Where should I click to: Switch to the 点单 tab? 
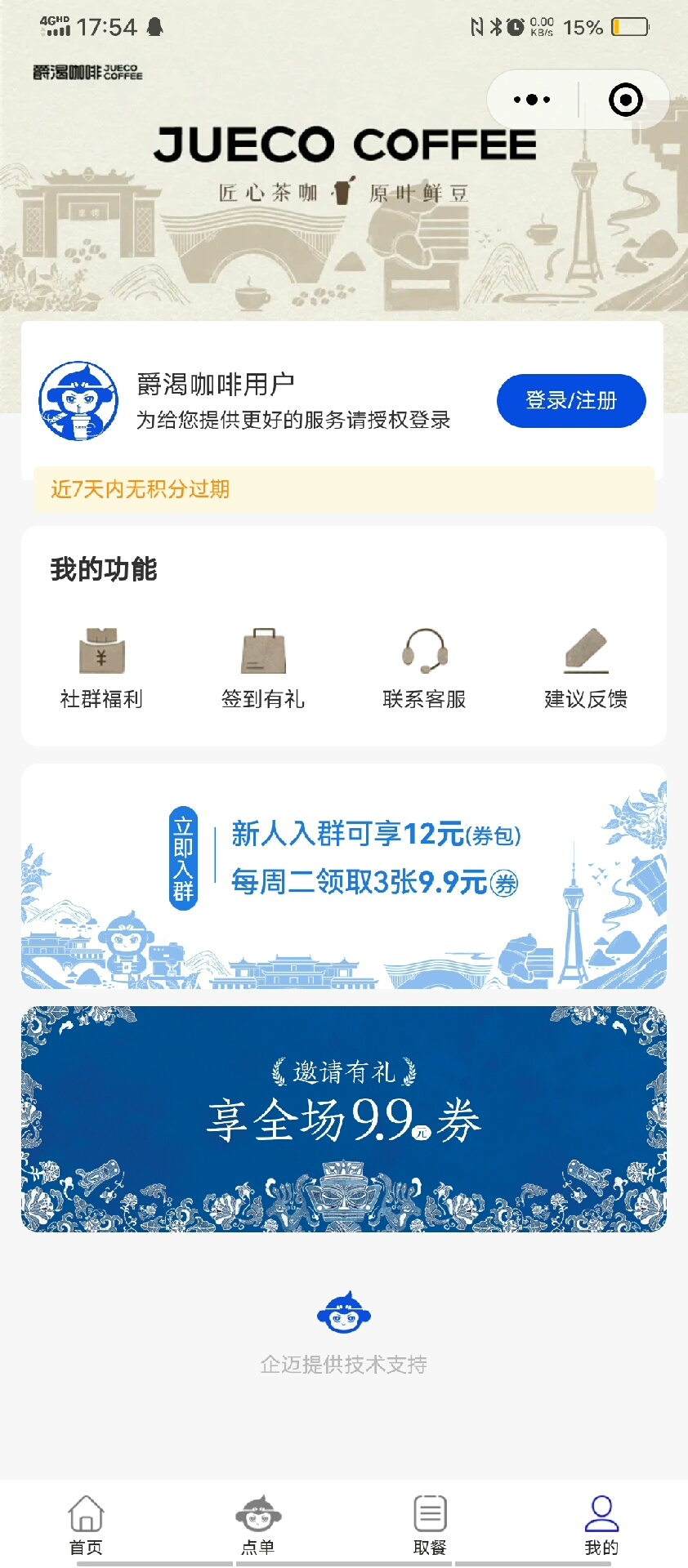pos(258,1524)
